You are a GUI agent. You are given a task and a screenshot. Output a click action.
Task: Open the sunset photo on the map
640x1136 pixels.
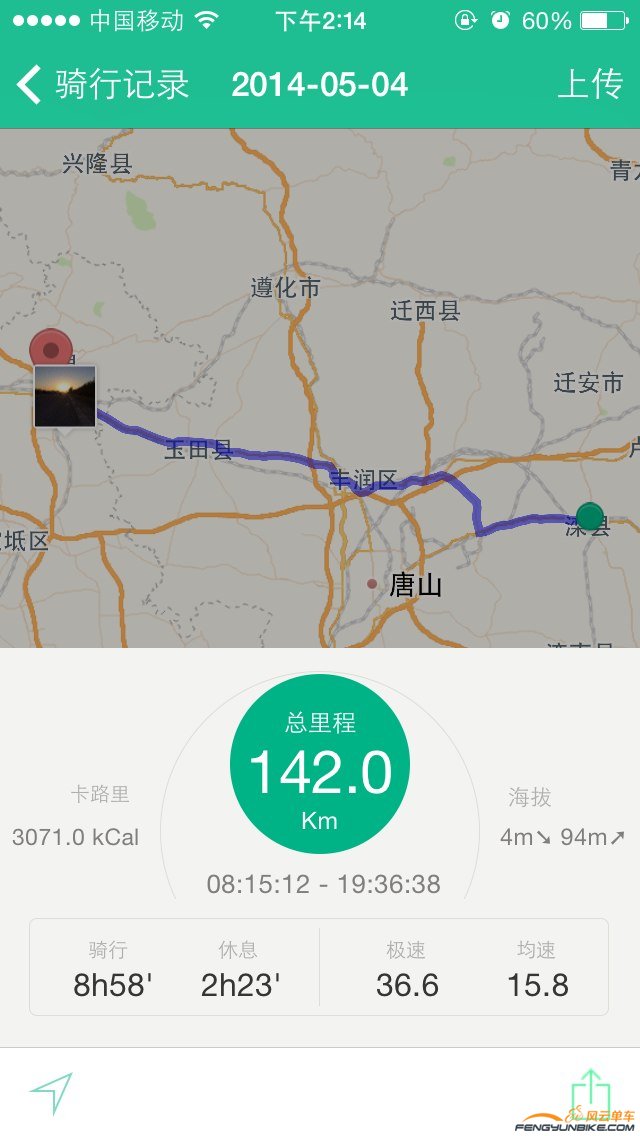click(x=65, y=396)
